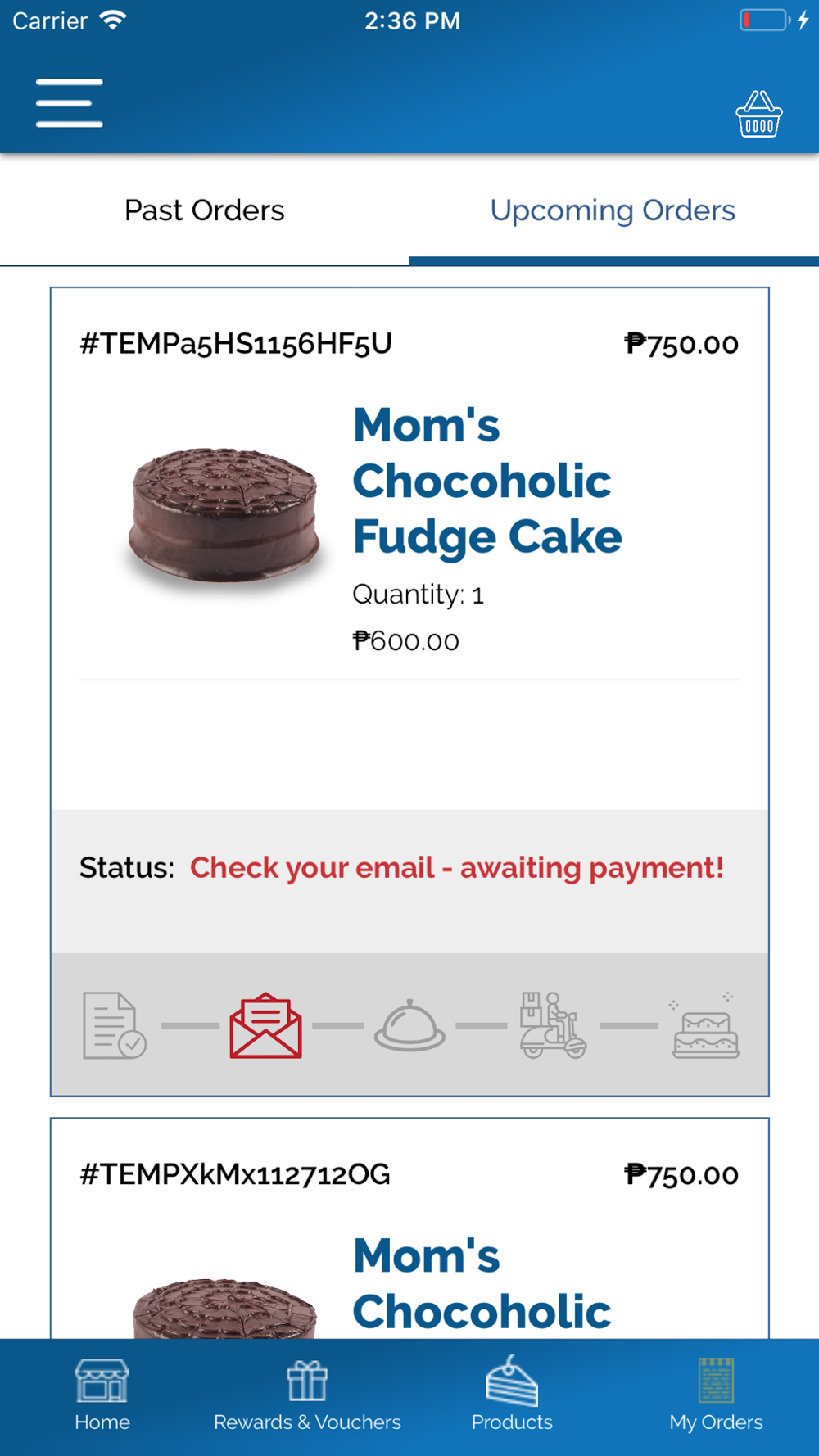Open Rewards & Vouchers tab

pos(307,1396)
